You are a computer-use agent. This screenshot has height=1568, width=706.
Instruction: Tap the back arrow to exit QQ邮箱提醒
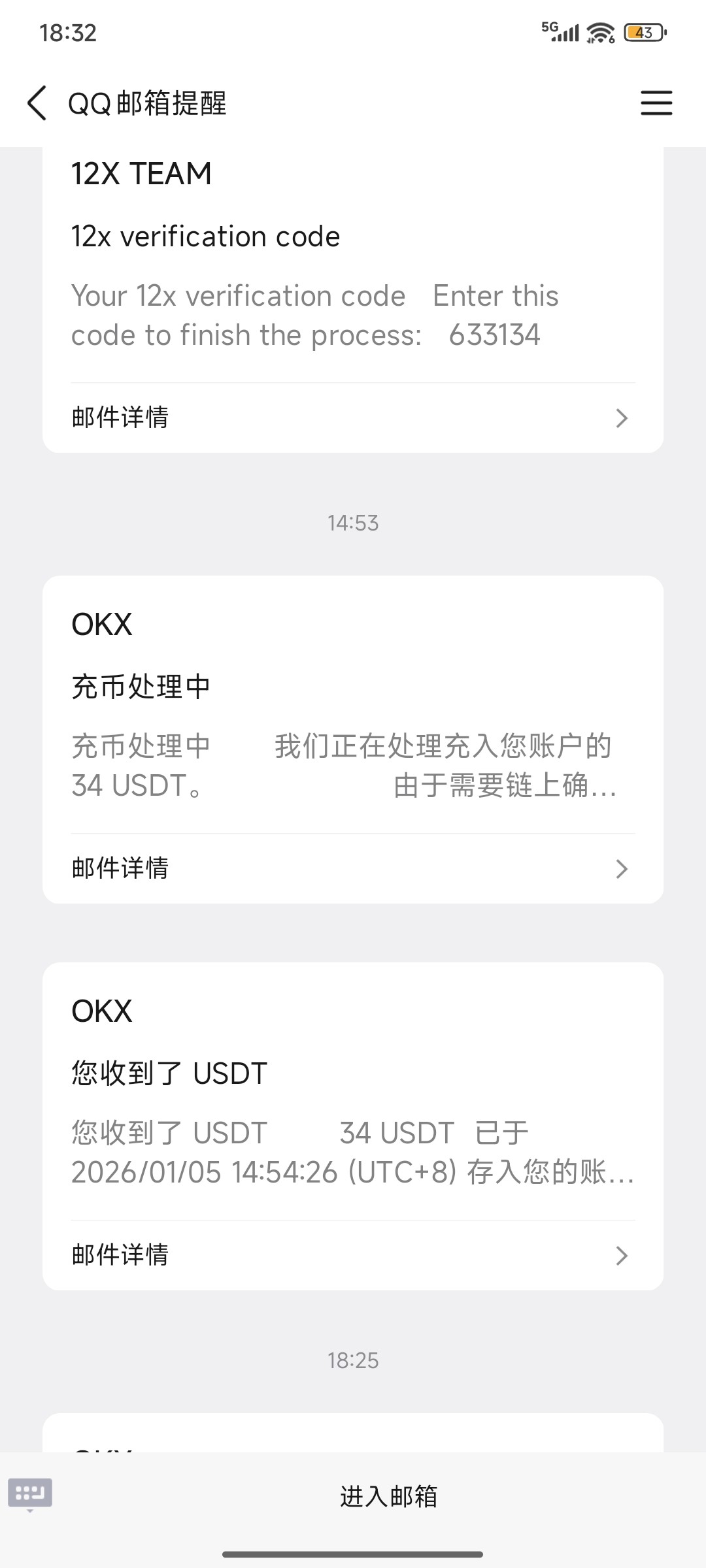pos(37,103)
